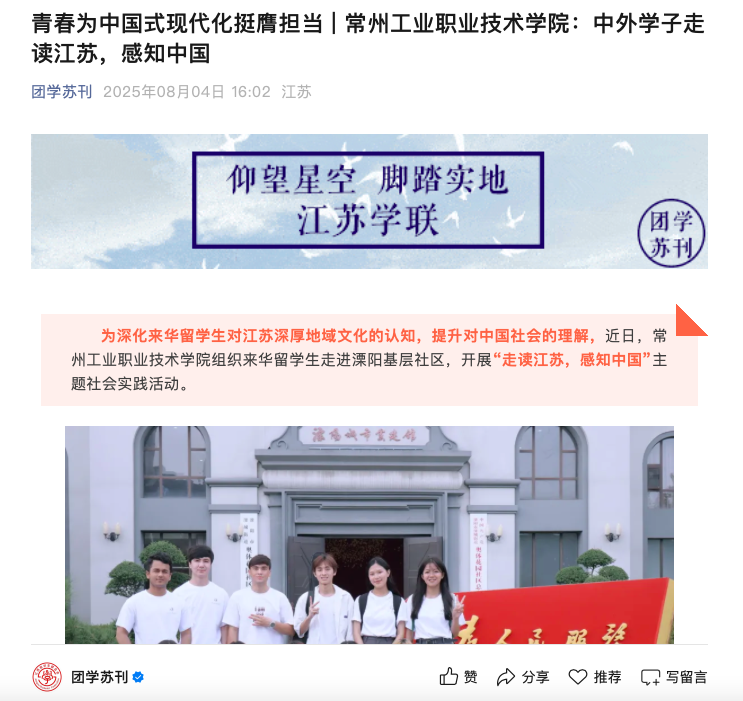Recommend the article with 推荐

[595, 677]
